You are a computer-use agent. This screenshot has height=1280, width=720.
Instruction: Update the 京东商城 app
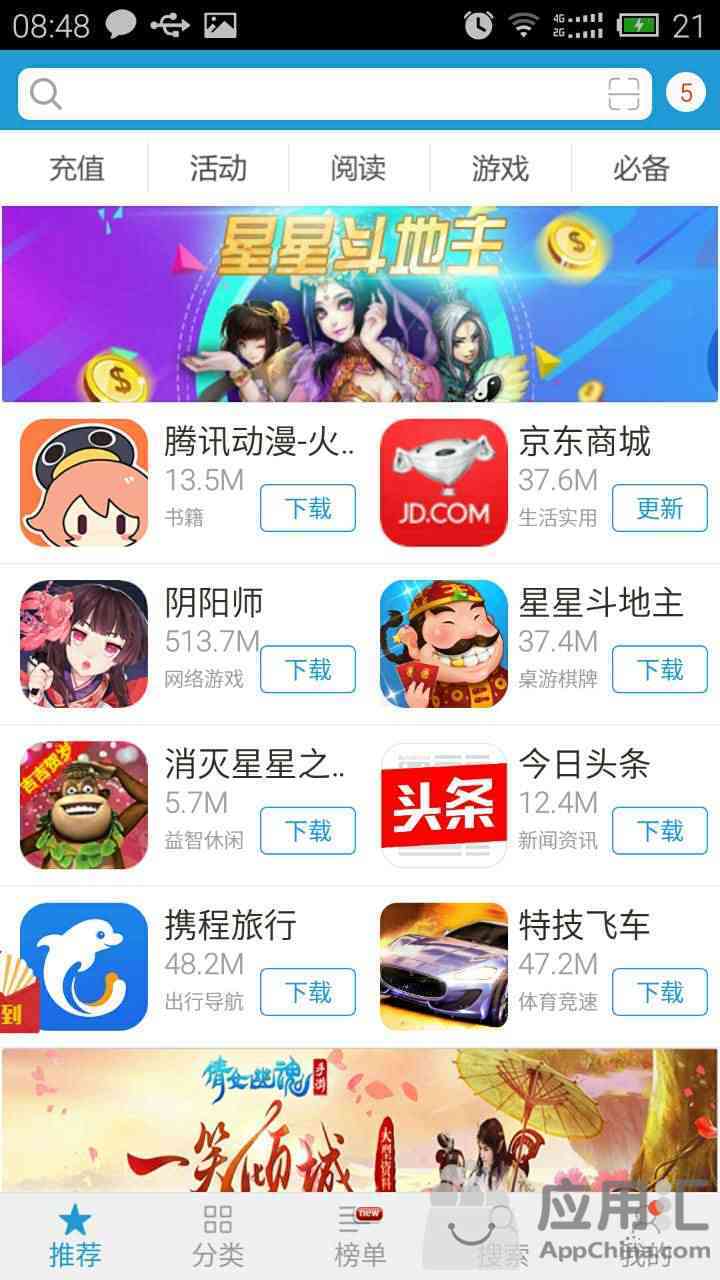coord(660,508)
